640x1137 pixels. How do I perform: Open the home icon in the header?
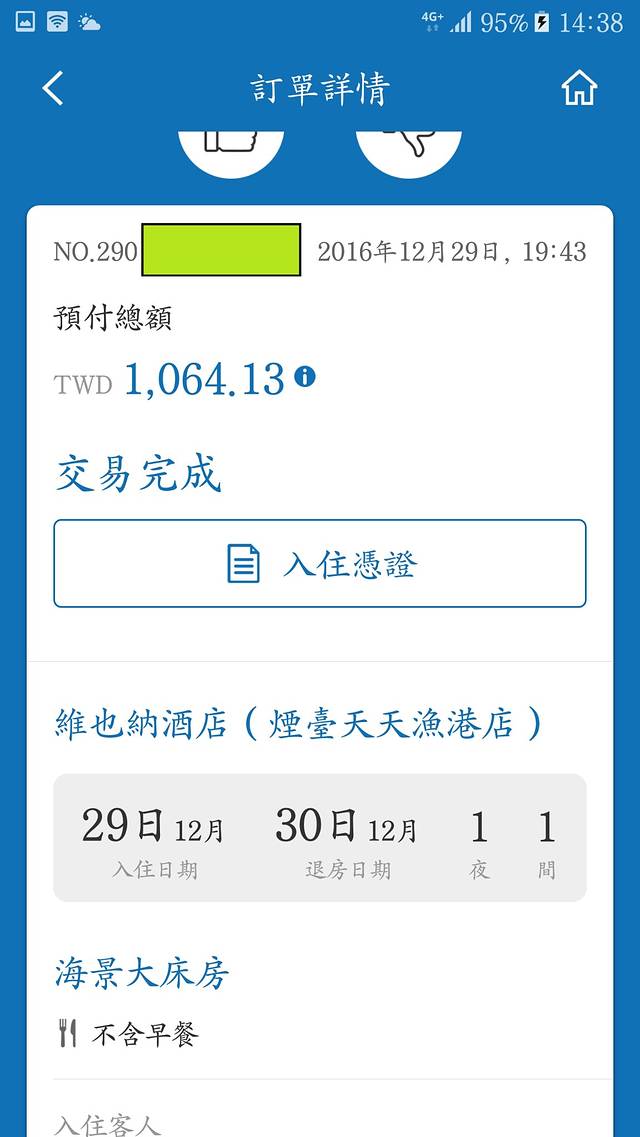point(579,88)
